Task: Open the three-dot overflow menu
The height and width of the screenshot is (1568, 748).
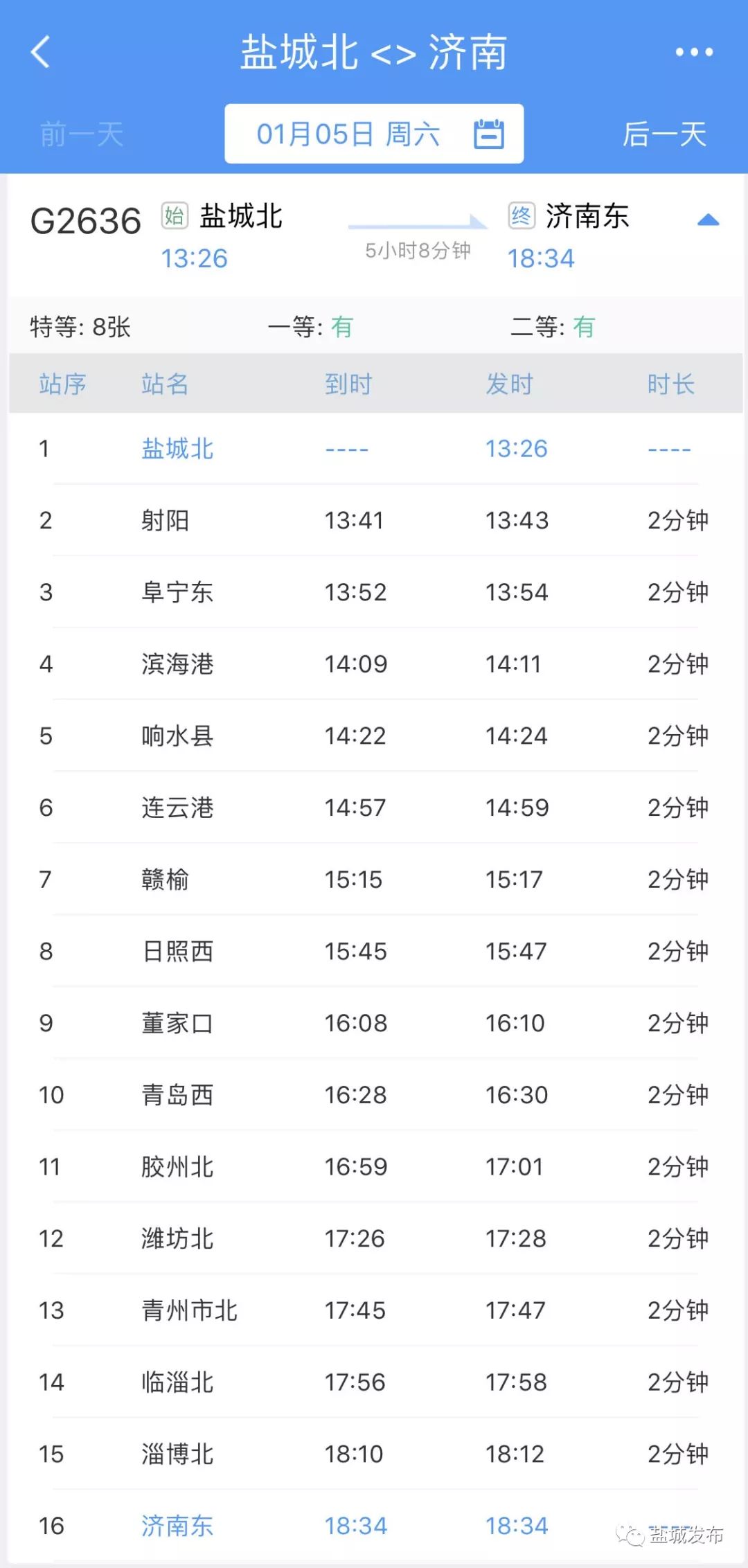Action: [693, 52]
